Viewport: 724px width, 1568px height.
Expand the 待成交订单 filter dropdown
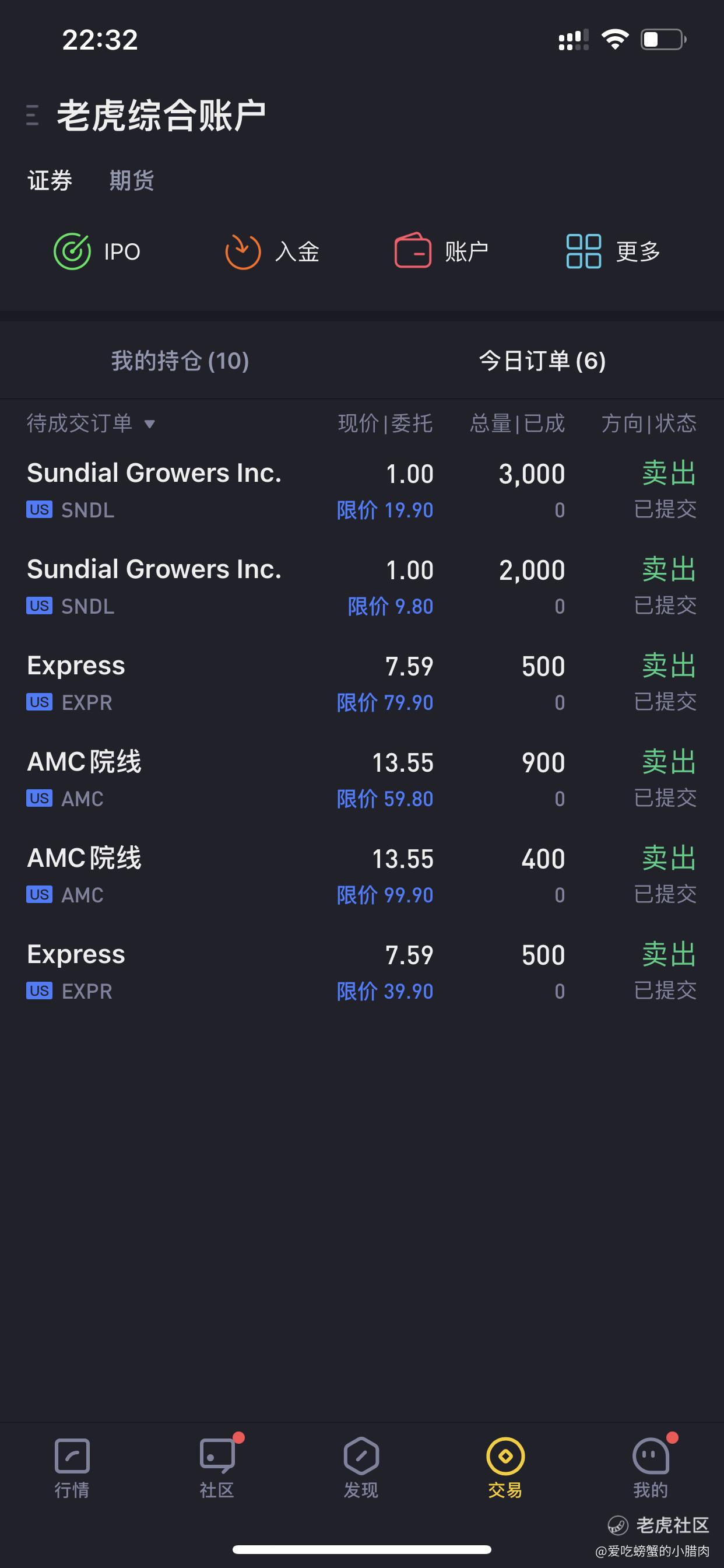[92, 423]
